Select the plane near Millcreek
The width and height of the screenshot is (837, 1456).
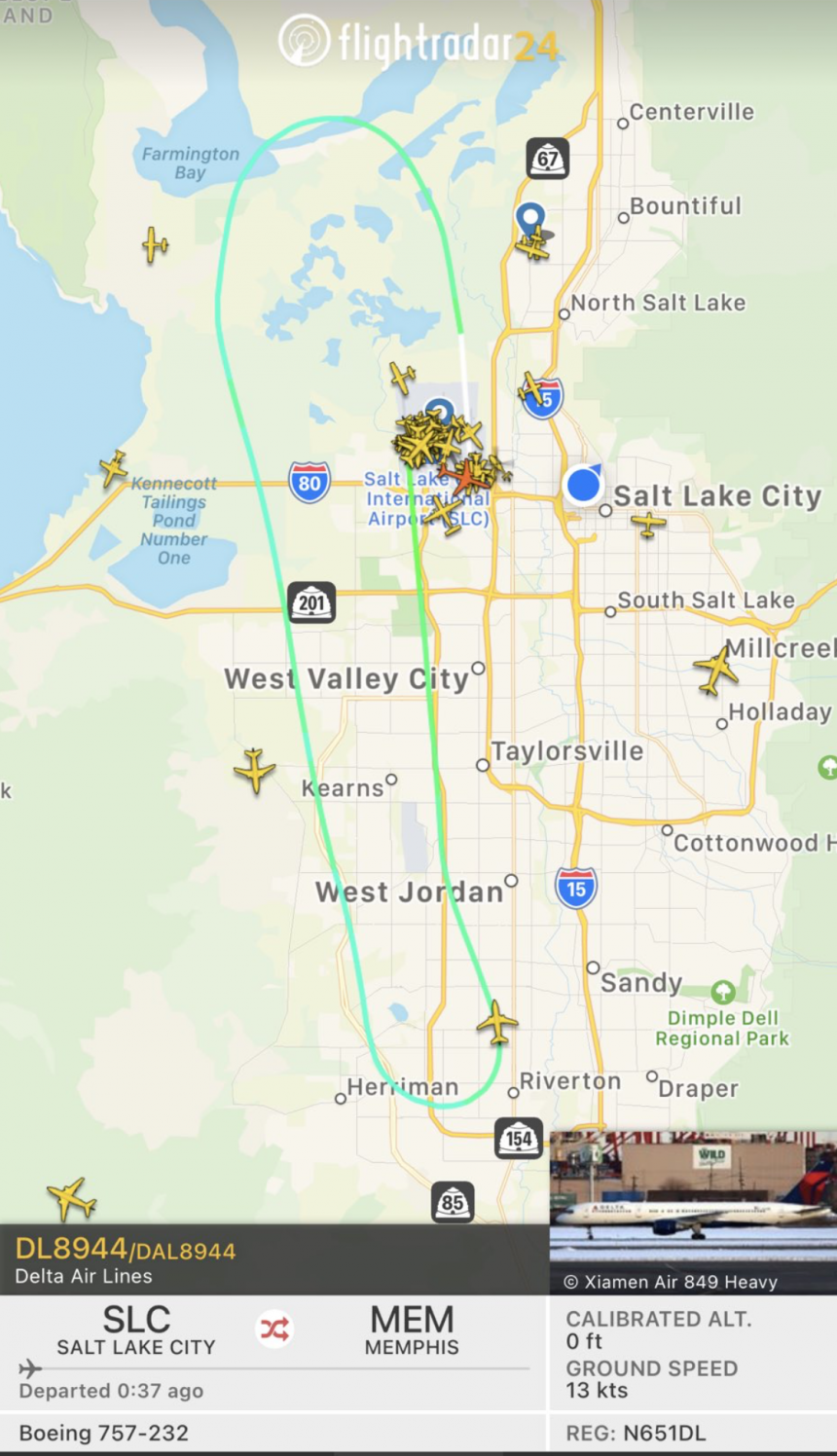716,672
